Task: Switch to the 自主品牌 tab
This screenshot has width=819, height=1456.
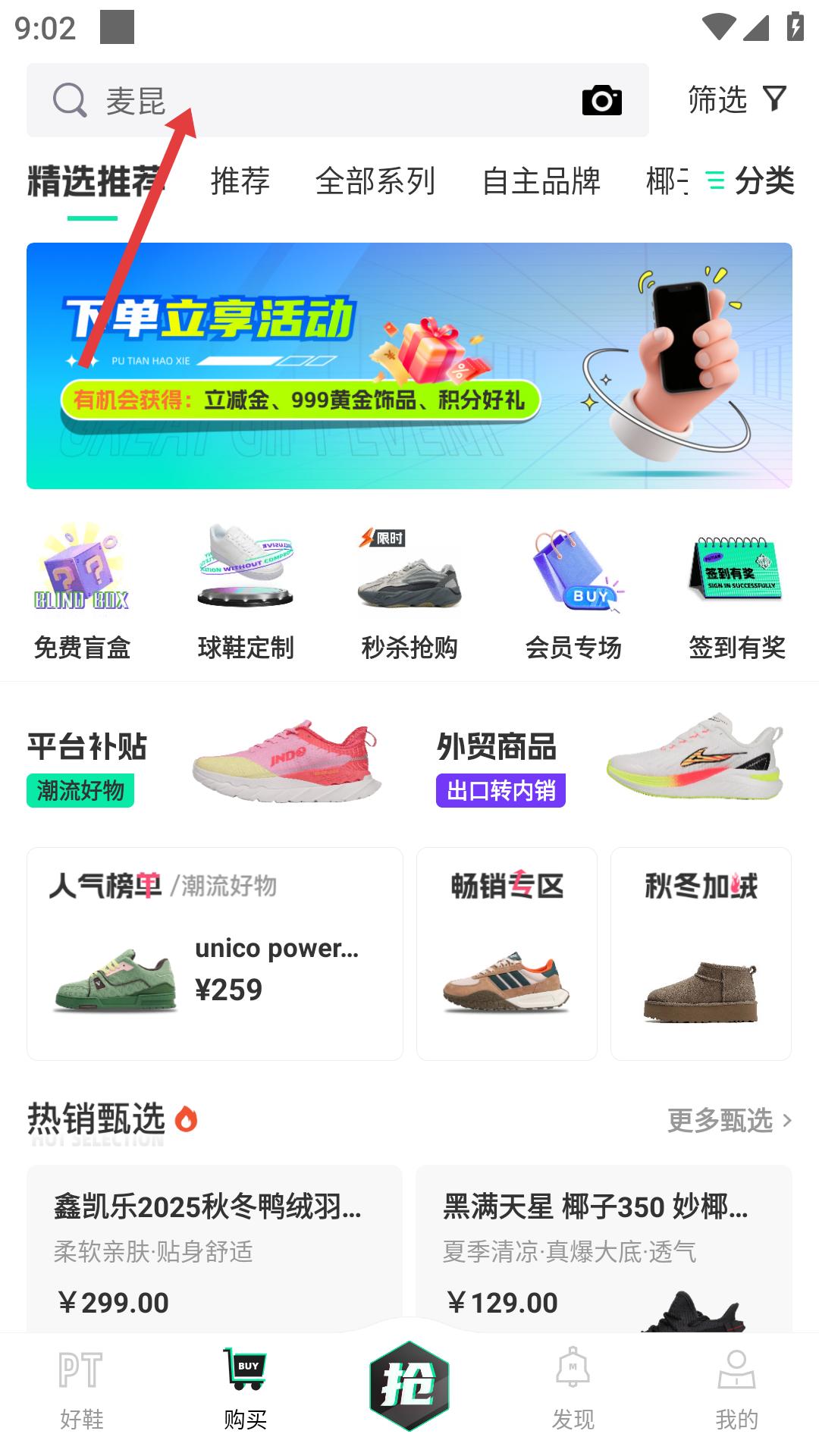Action: 541,181
